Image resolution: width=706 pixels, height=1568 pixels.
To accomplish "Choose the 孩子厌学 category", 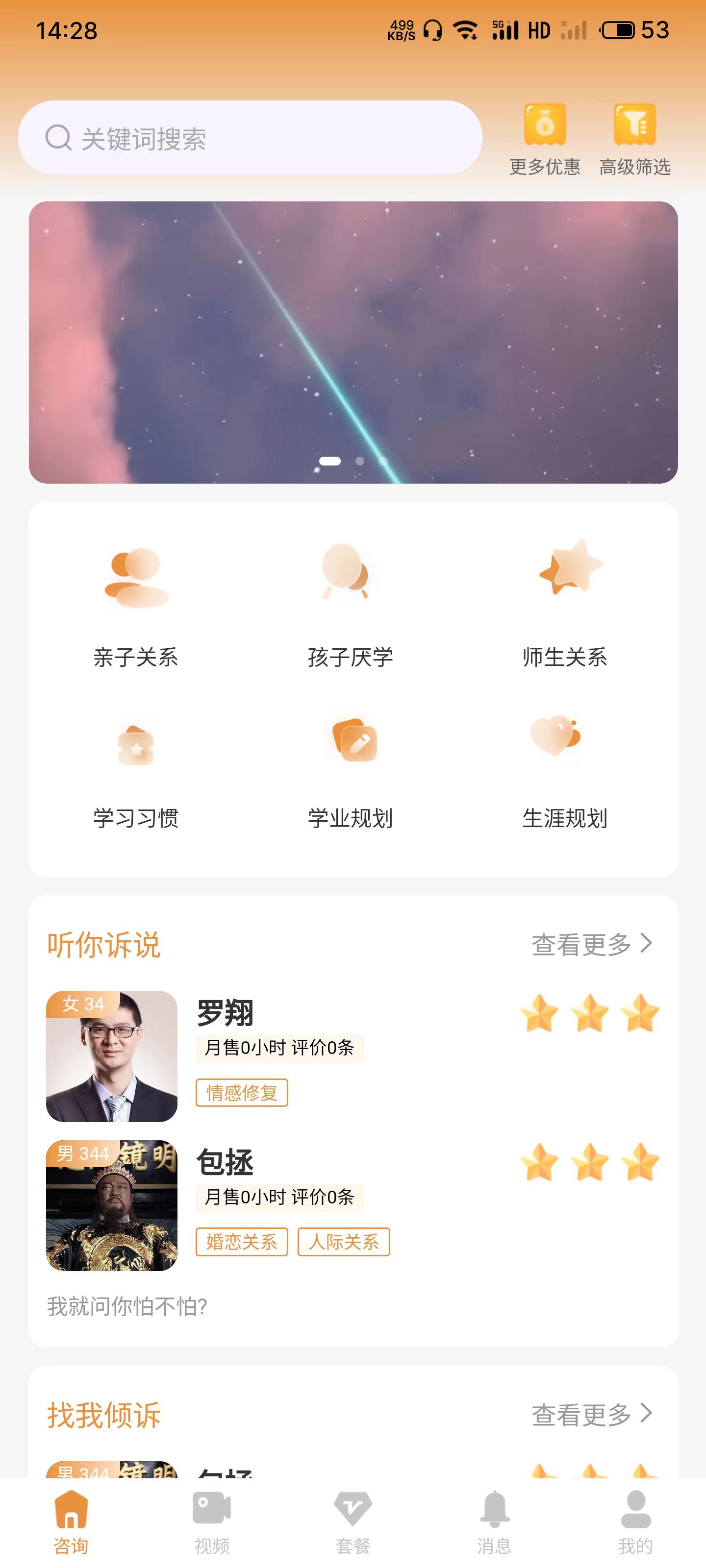I will [x=350, y=603].
